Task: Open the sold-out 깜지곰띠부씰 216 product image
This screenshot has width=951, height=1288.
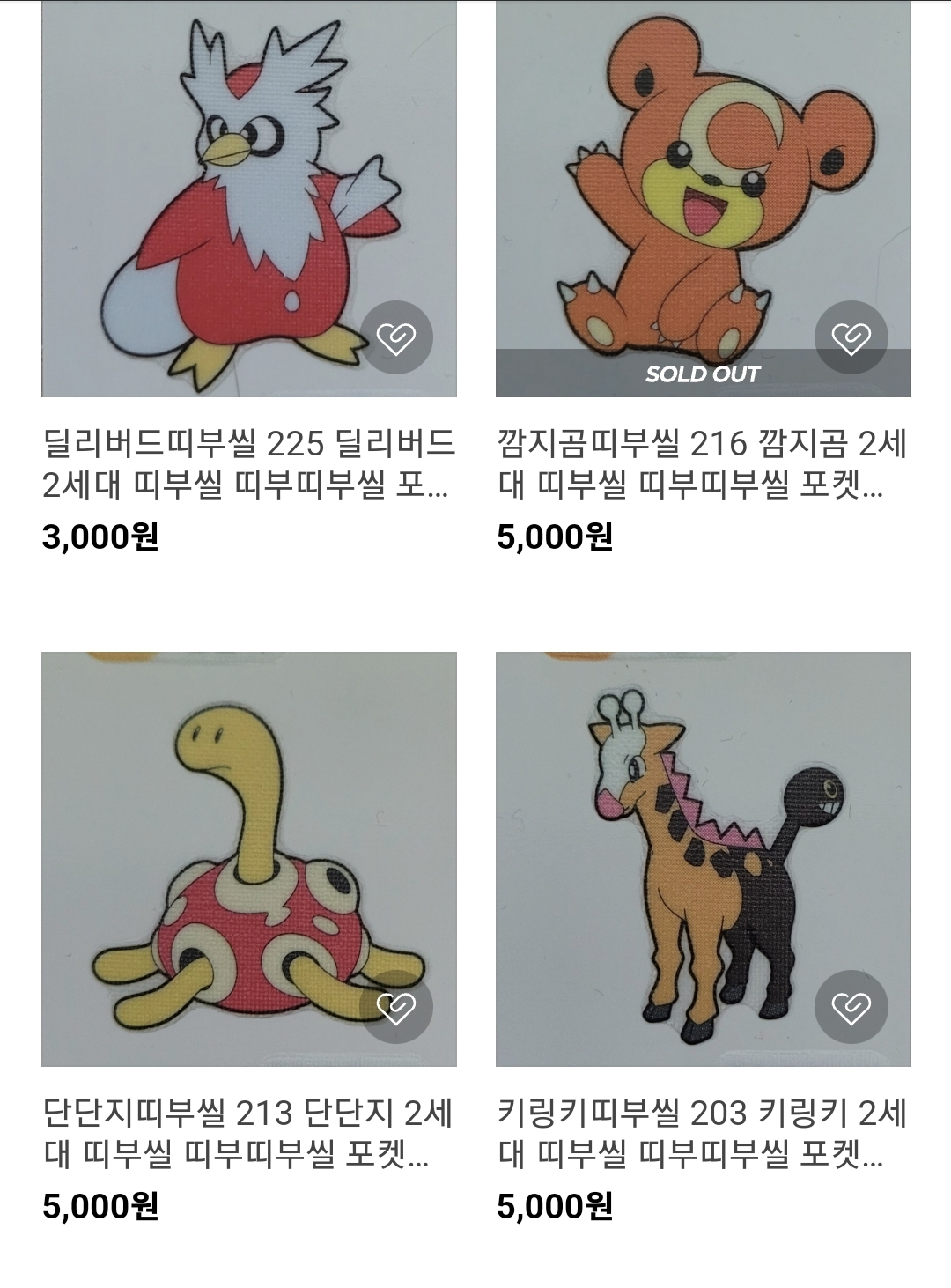Action: [x=704, y=199]
